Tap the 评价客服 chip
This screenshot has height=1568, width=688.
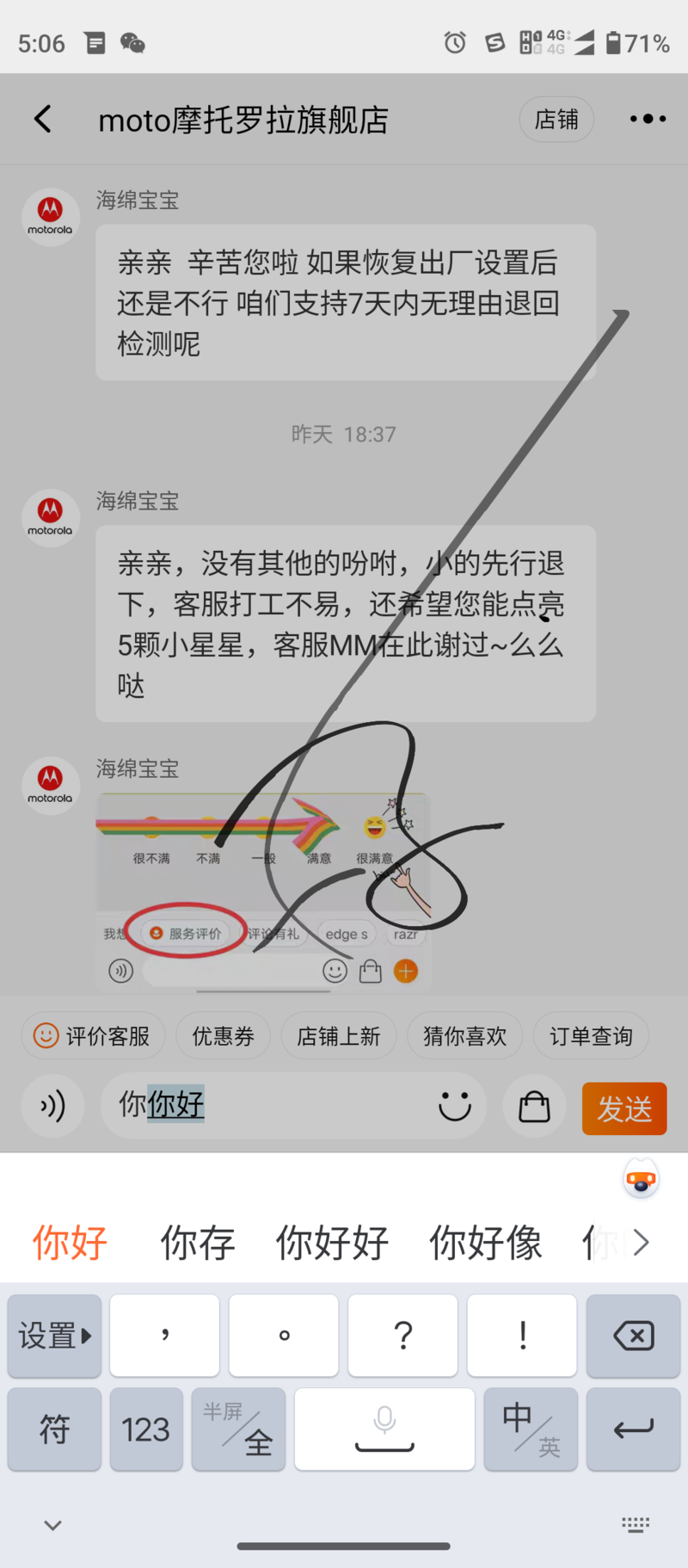[x=93, y=1036]
